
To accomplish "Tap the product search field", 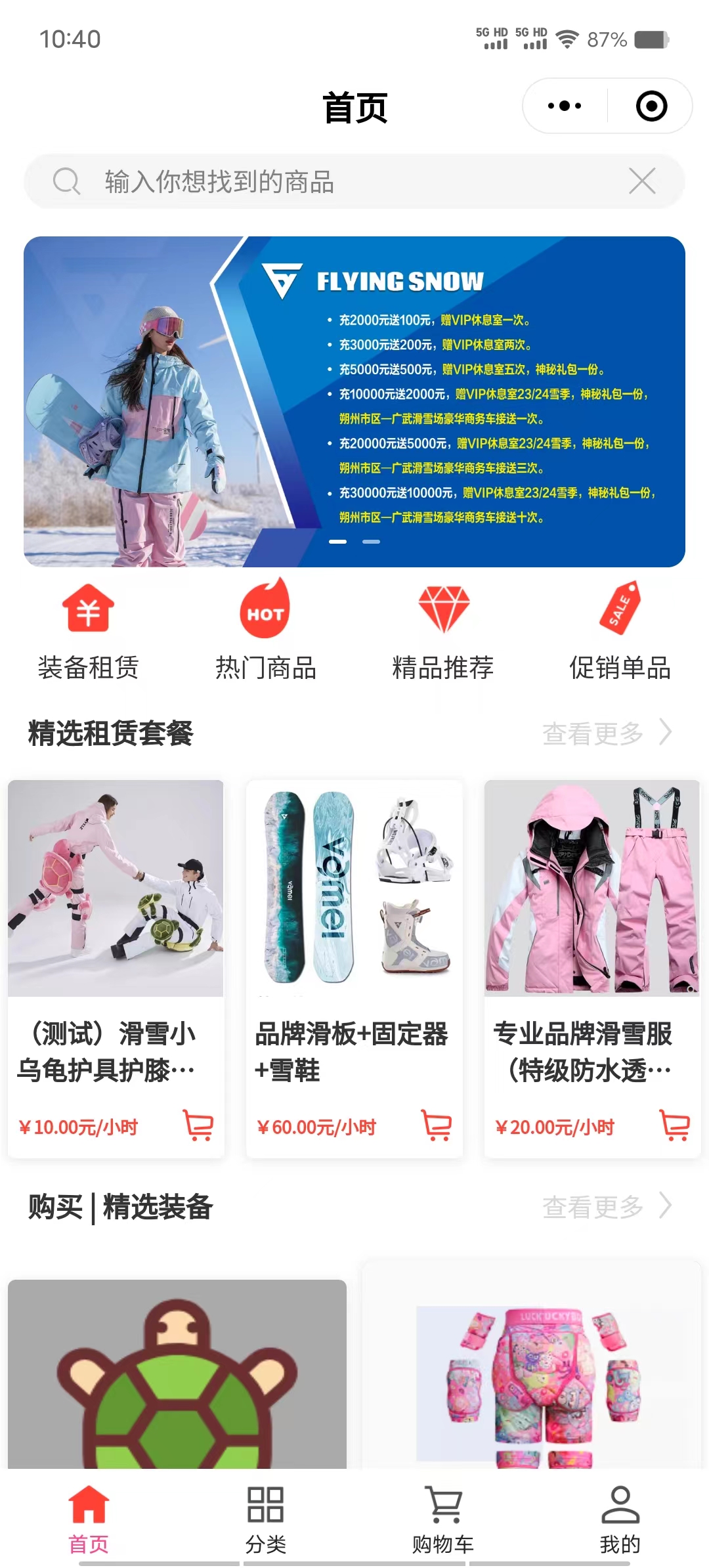I will [x=328, y=182].
